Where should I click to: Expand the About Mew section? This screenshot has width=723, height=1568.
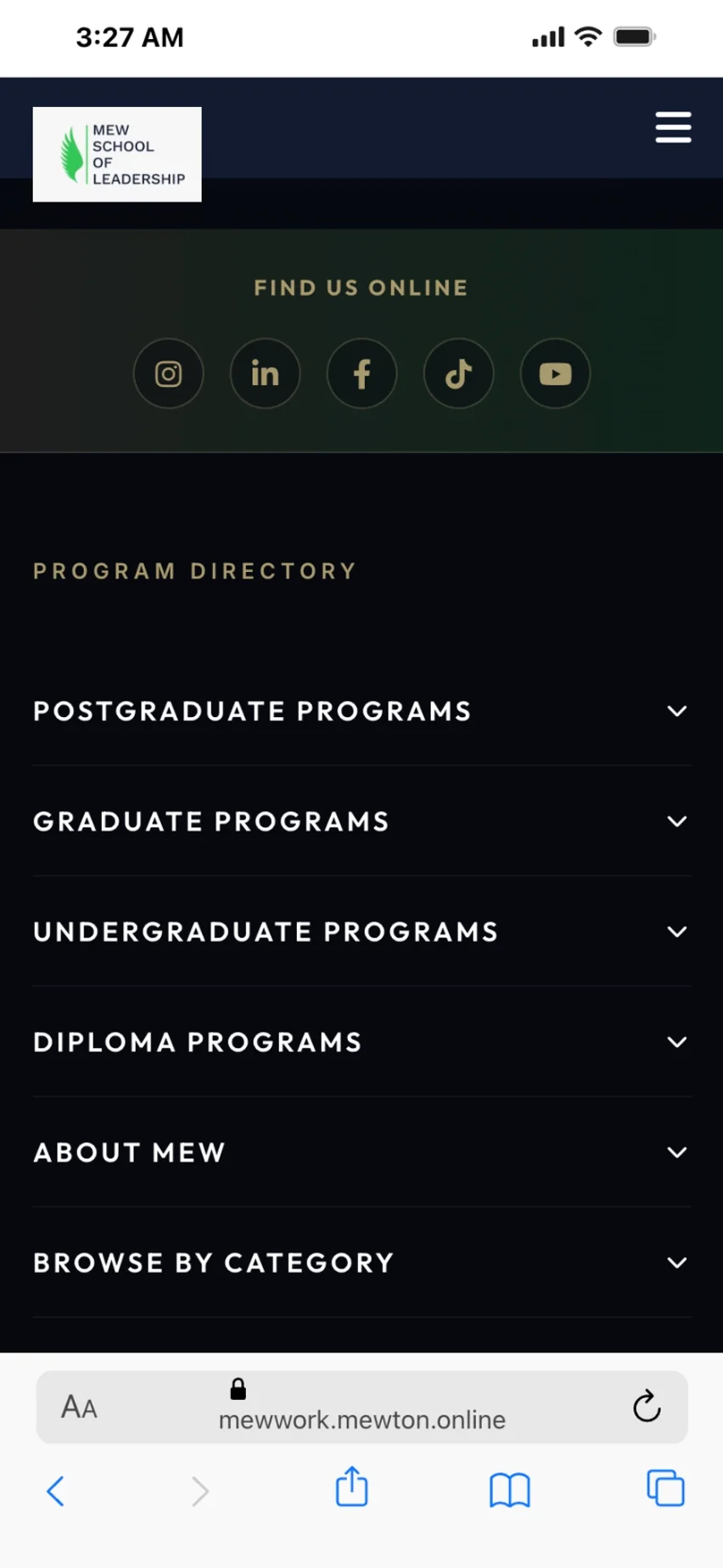(x=361, y=1152)
